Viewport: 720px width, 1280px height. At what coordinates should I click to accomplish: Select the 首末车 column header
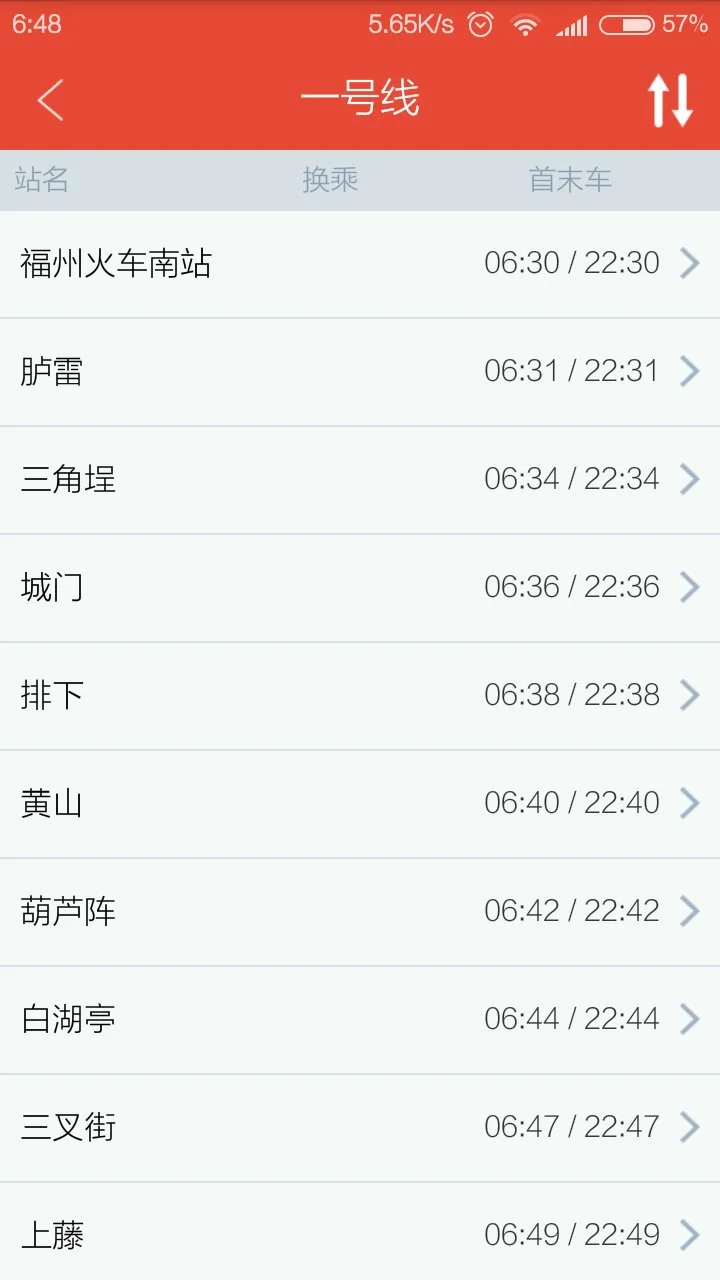(568, 180)
